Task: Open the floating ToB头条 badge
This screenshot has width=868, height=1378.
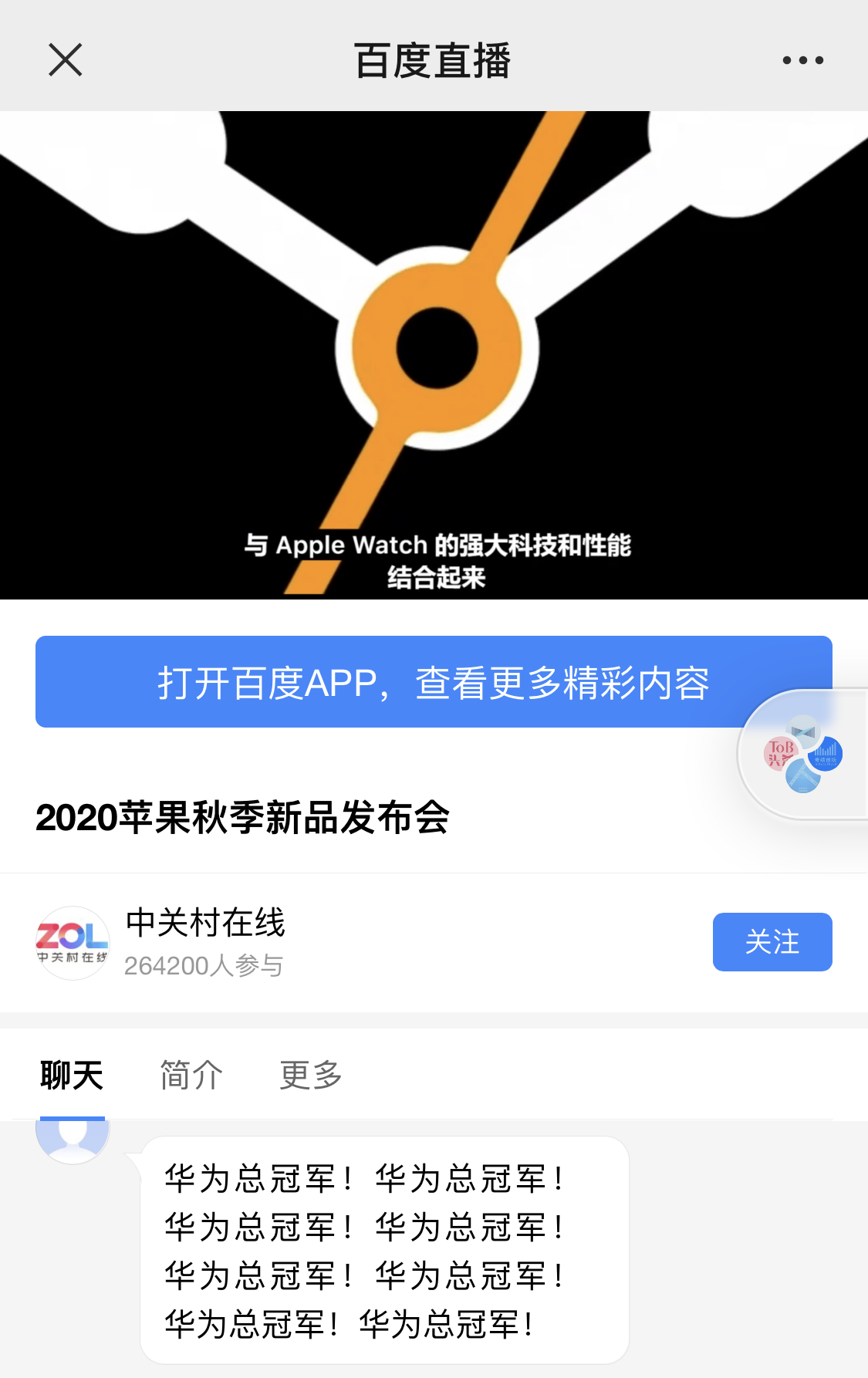Action: tap(781, 753)
